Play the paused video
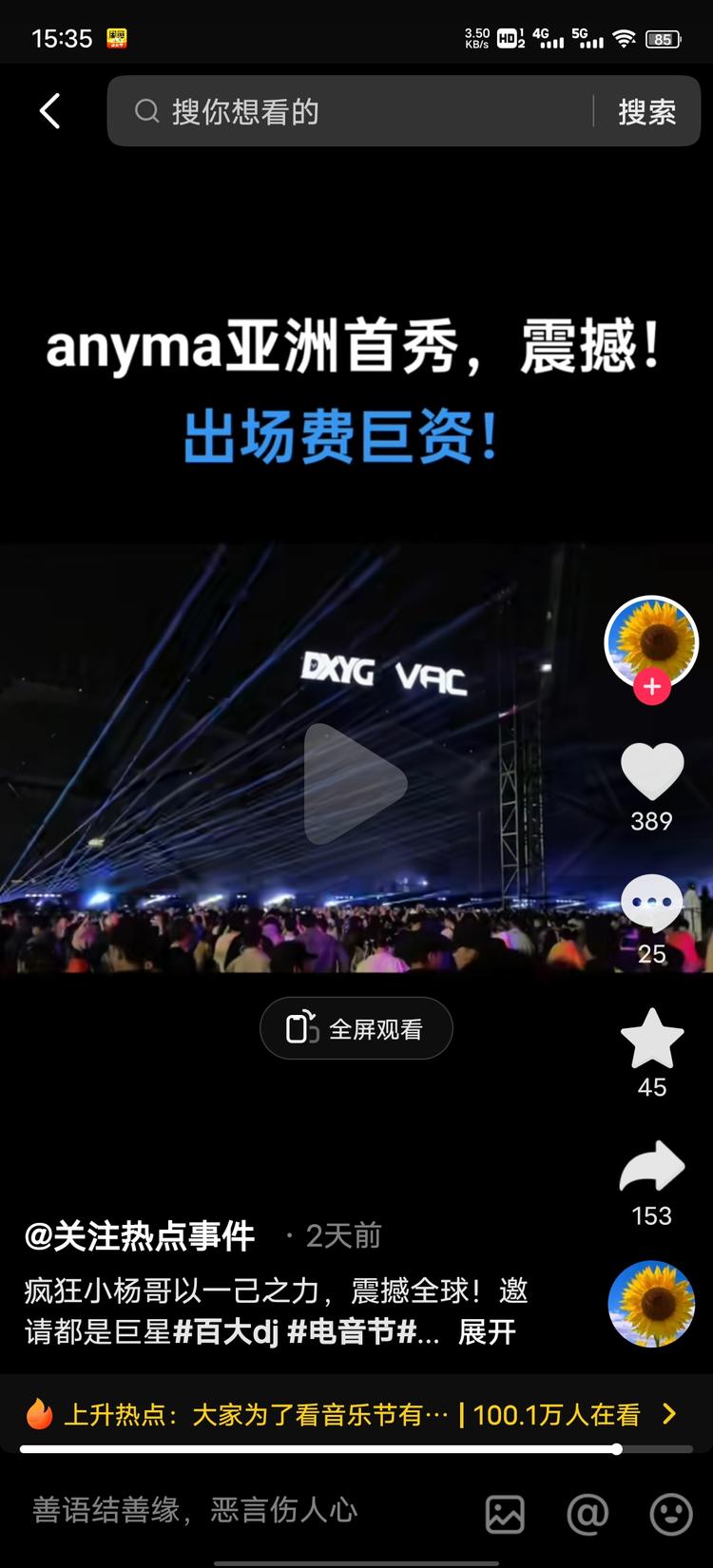The width and height of the screenshot is (713, 1568). pos(356,784)
